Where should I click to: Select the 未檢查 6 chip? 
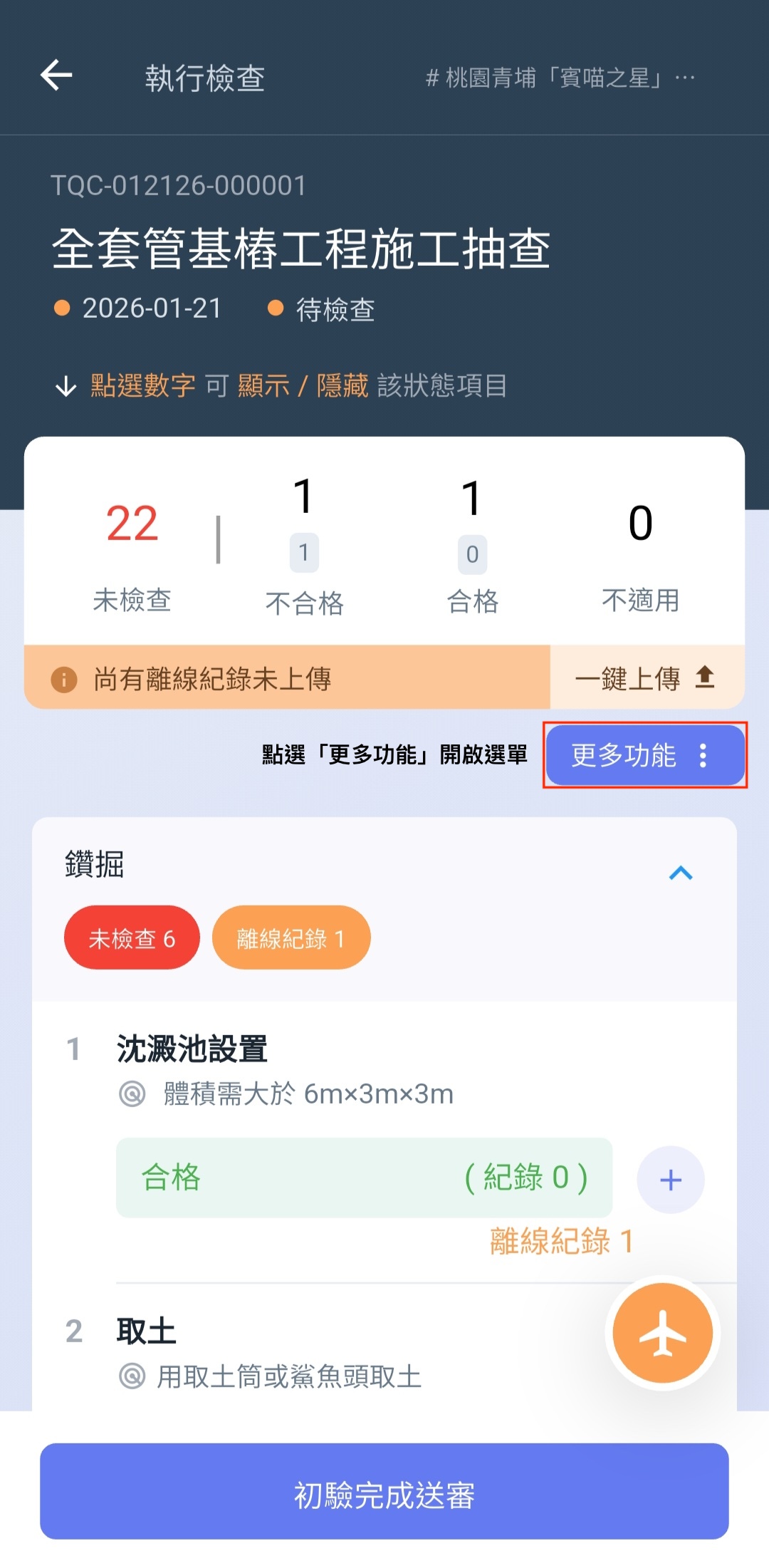pos(132,938)
